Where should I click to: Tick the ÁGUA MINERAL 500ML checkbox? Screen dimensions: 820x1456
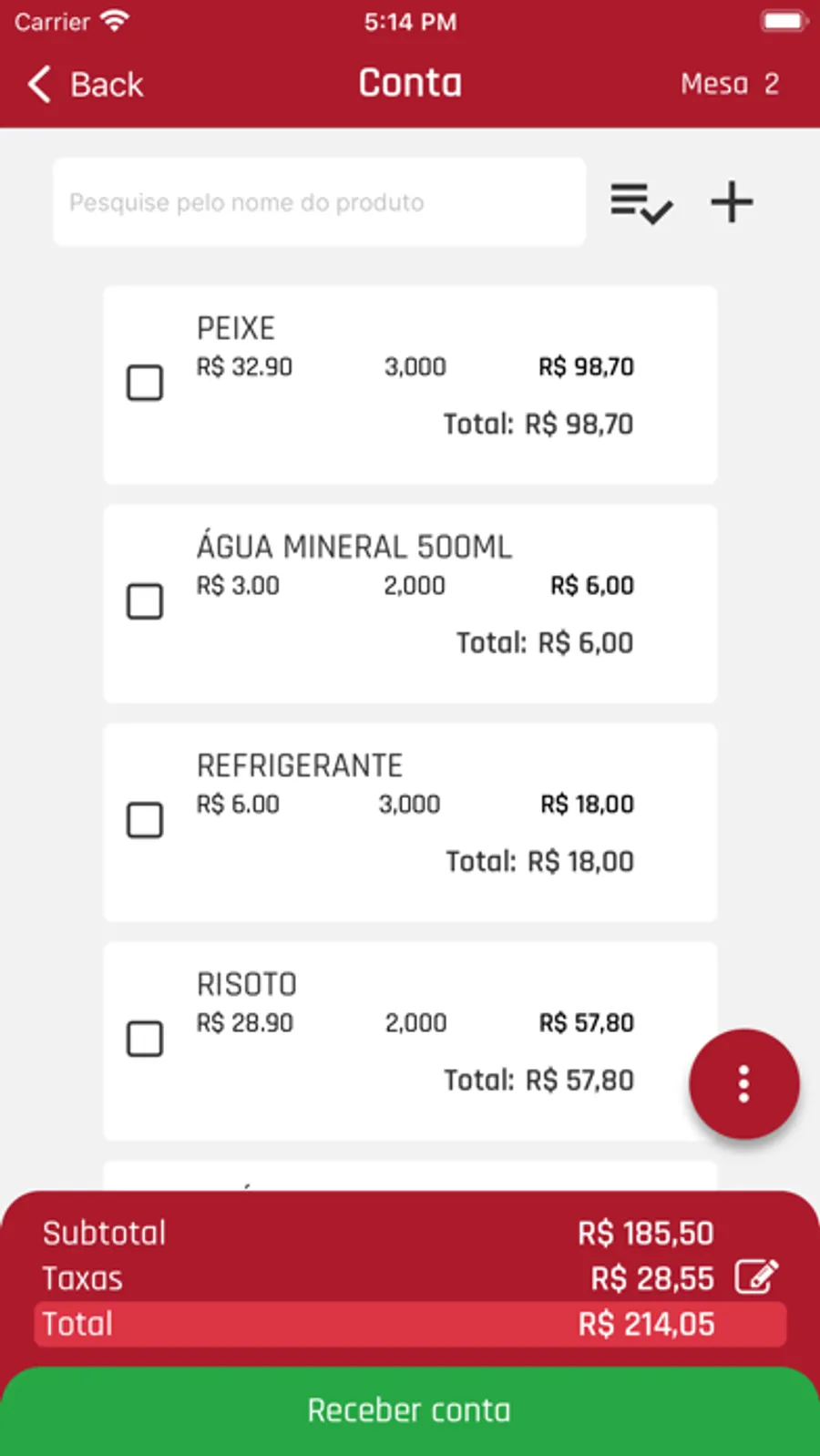click(x=145, y=602)
